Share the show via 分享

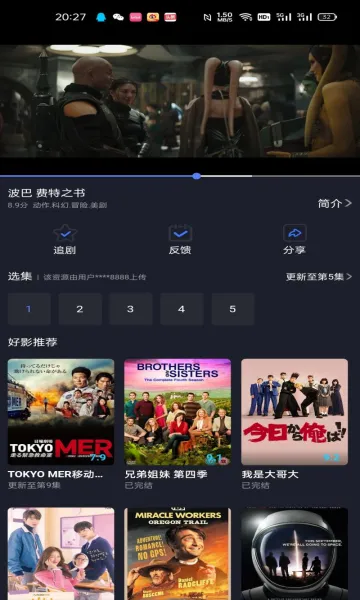coord(295,240)
